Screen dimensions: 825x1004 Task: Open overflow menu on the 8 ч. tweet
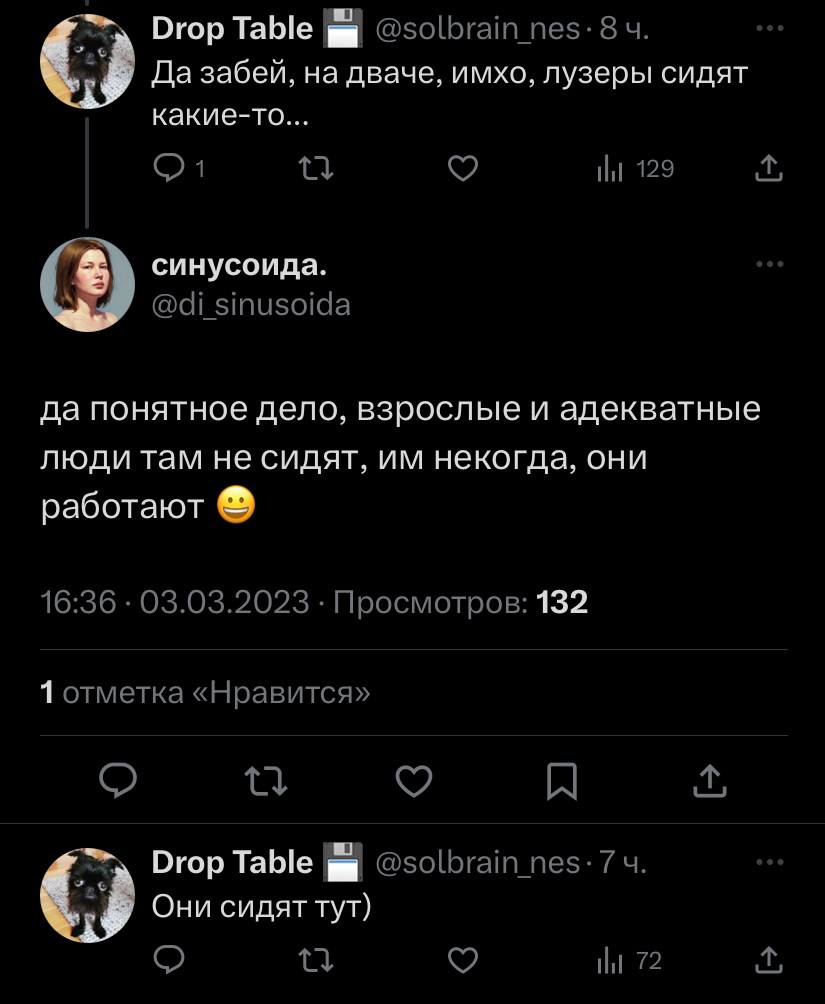(x=769, y=29)
